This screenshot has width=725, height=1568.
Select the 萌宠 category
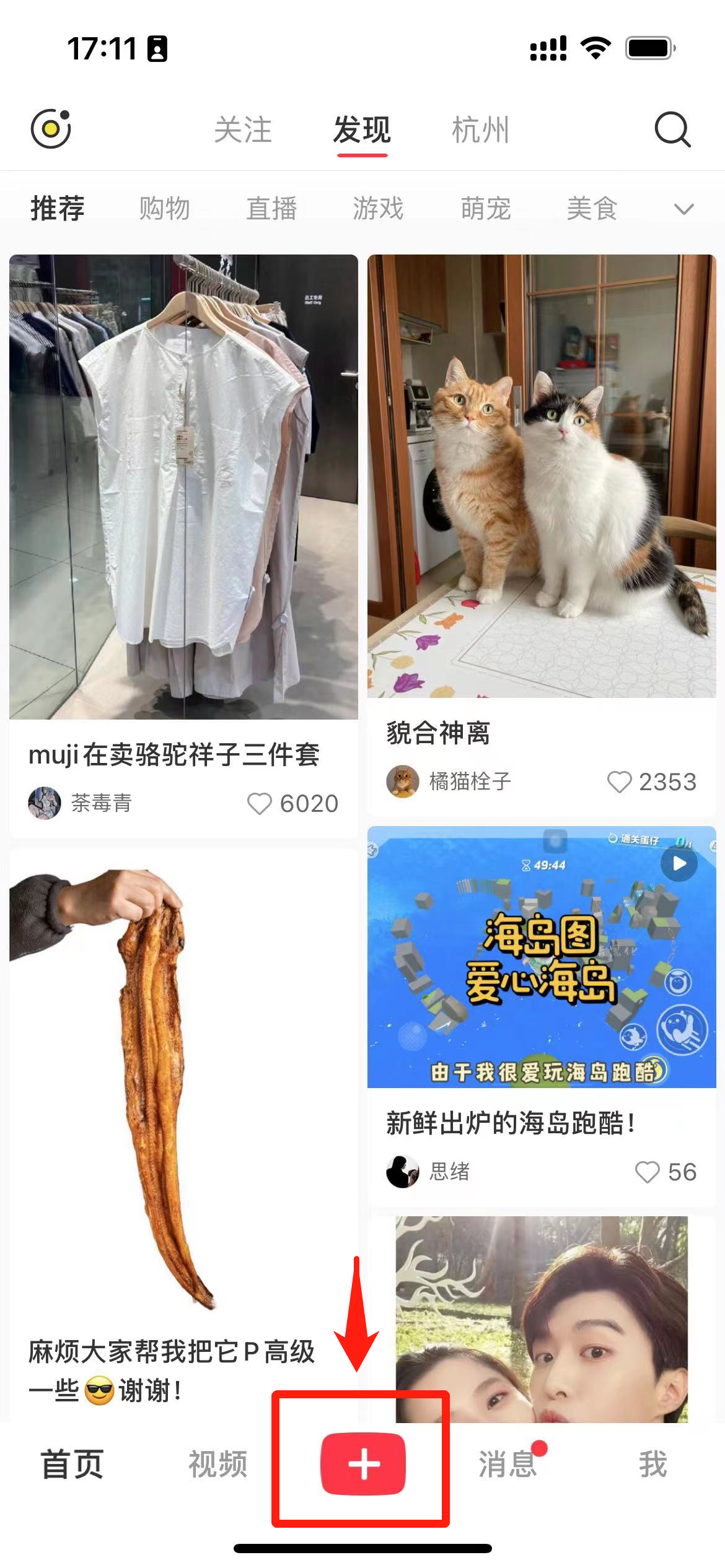[485, 209]
